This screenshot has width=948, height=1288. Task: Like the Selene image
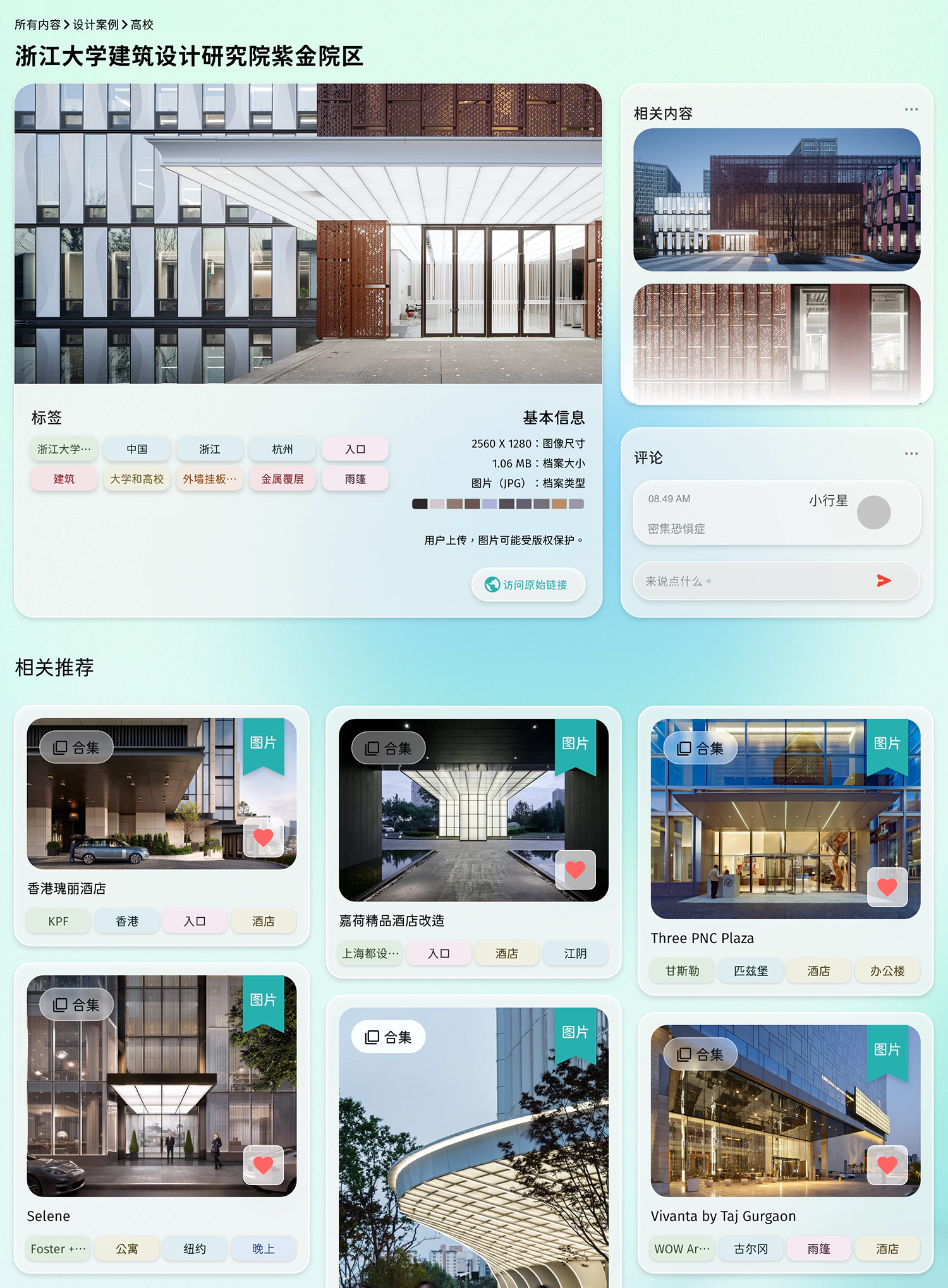click(x=264, y=1165)
